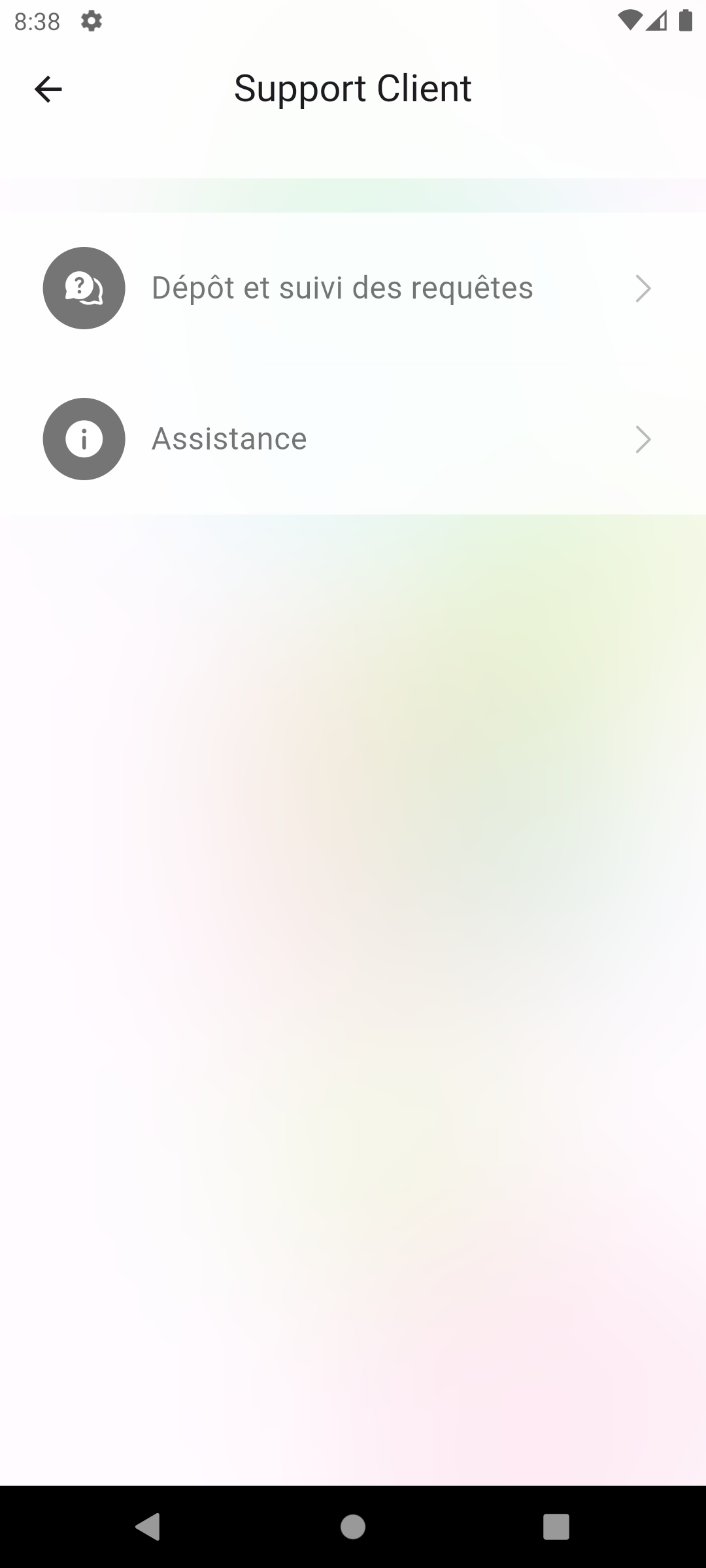Tap the Assistance row background
This screenshot has height=1568, width=706.
pyautogui.click(x=392, y=439)
